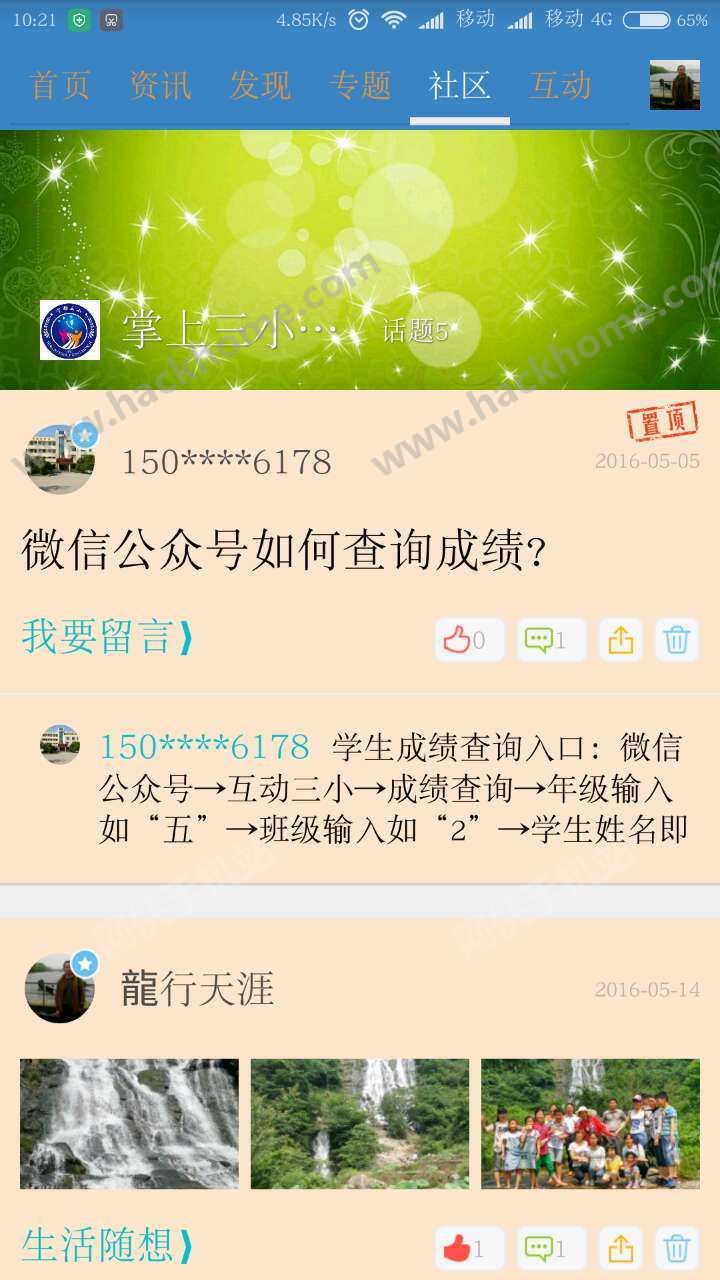This screenshot has width=720, height=1280.
Task: View the first waterfall photo
Action: point(129,1124)
